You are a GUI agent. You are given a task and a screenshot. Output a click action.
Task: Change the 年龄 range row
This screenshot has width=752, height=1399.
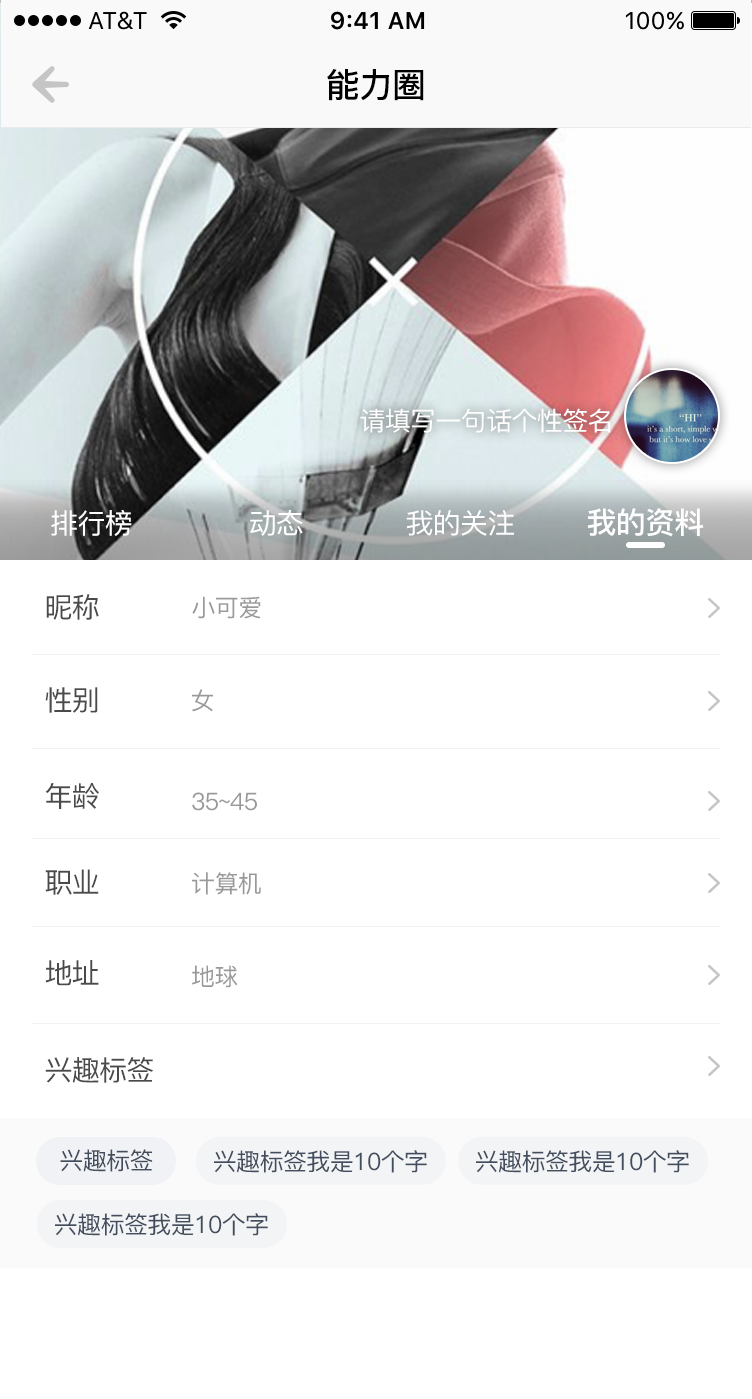pos(376,799)
